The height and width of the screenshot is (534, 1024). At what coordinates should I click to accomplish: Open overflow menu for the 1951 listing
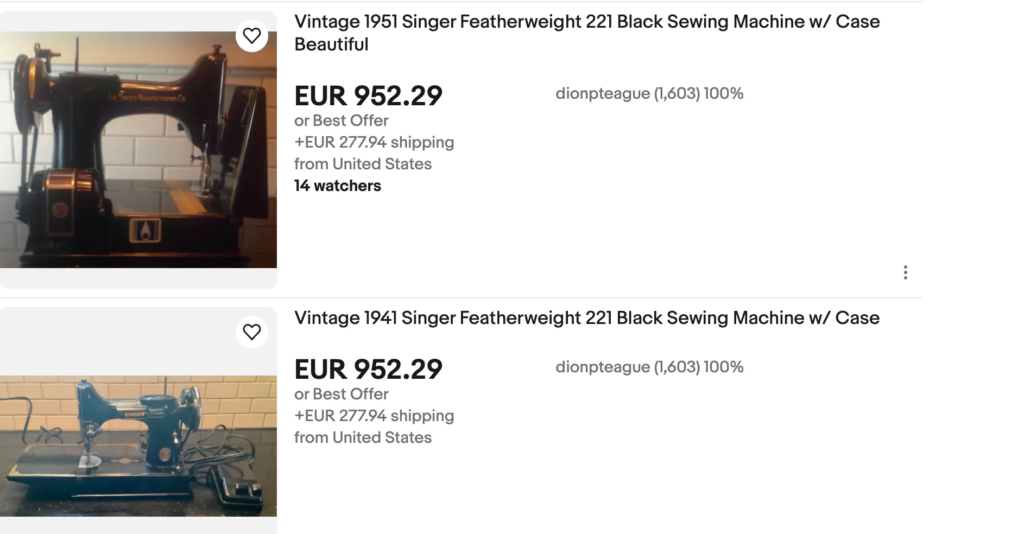pos(905,272)
